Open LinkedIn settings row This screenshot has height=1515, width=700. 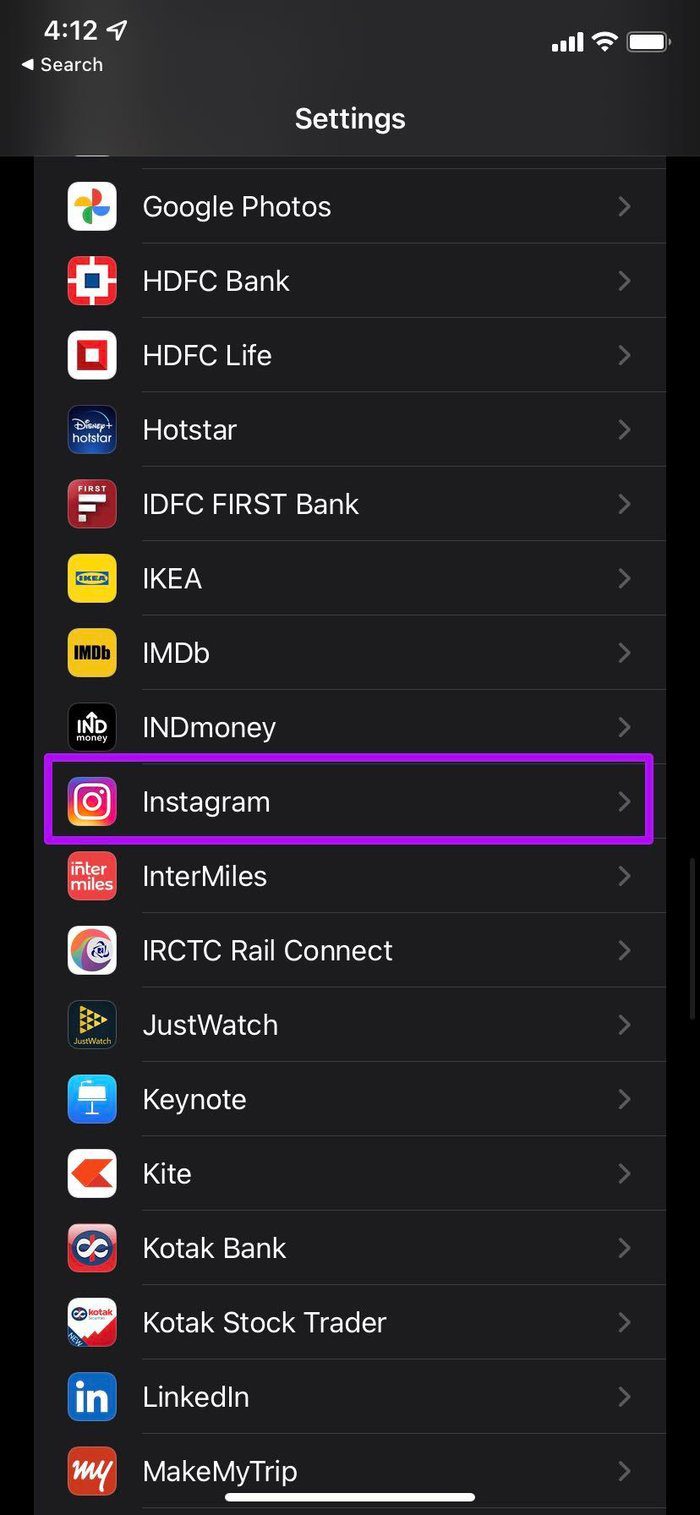point(350,1397)
